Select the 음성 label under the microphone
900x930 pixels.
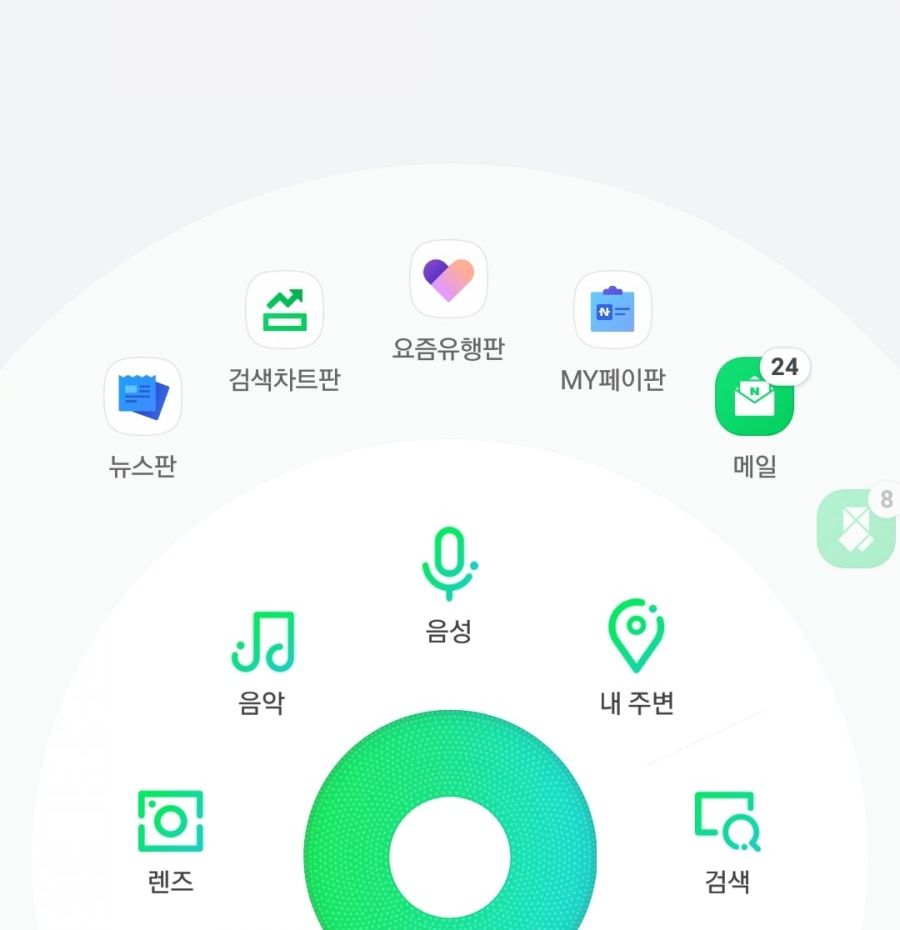point(449,630)
